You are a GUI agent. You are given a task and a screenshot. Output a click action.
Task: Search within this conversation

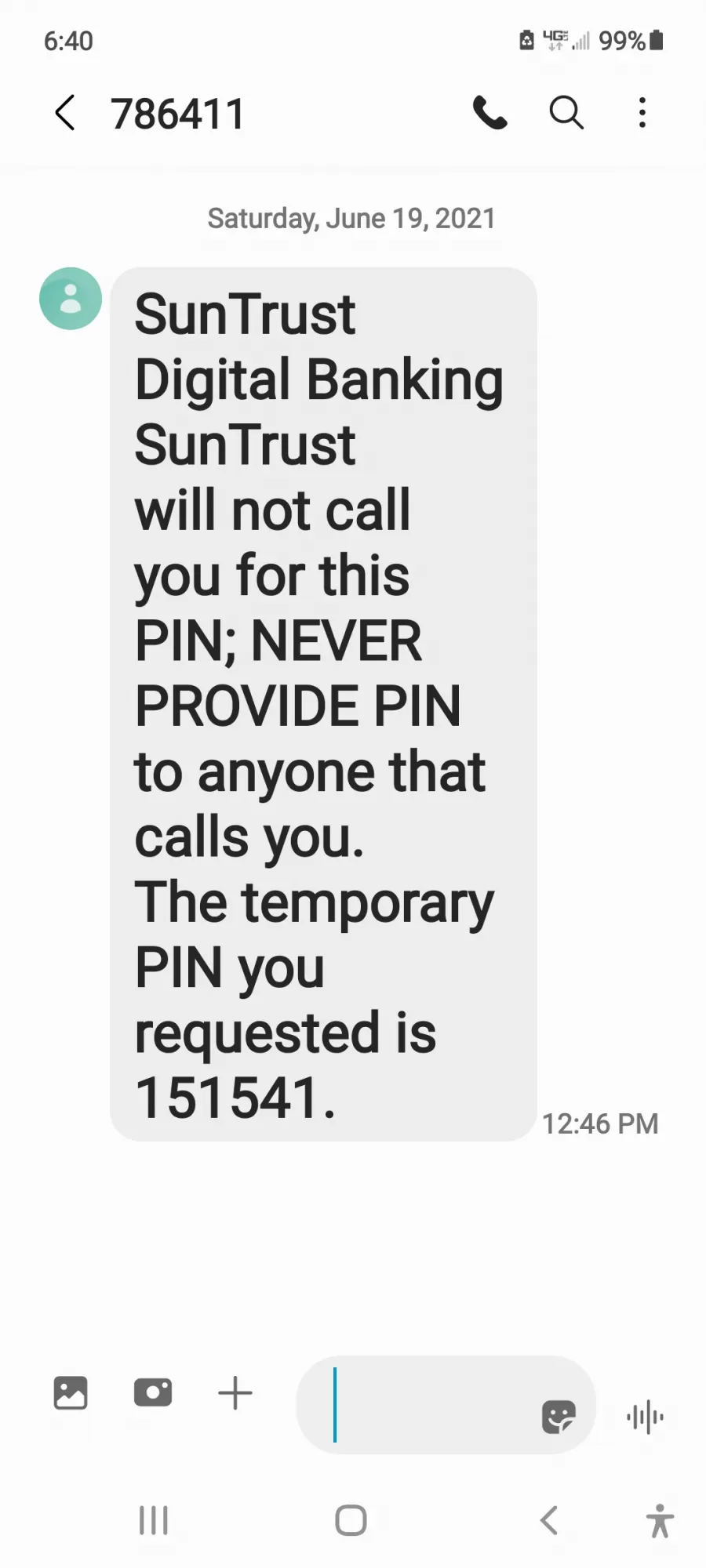[566, 113]
